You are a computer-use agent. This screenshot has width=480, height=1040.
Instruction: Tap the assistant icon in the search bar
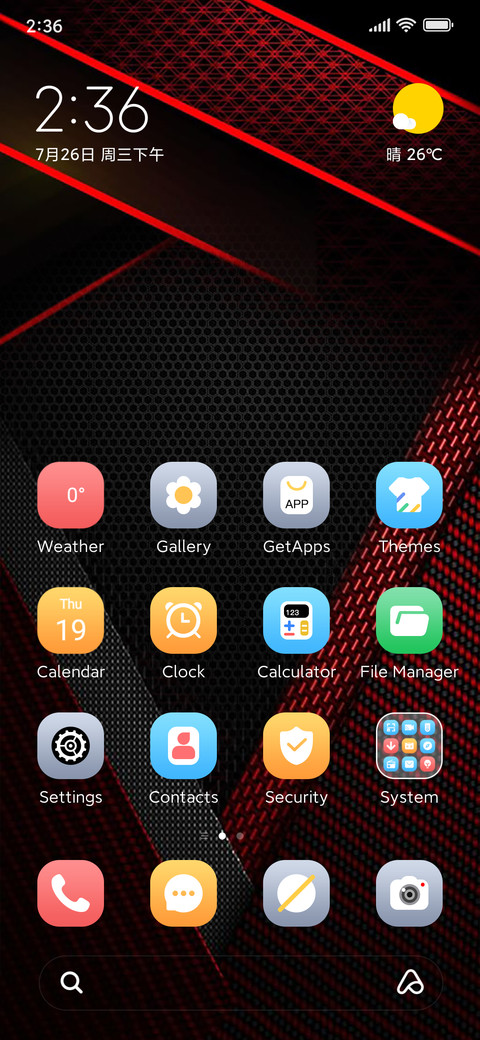pyautogui.click(x=410, y=982)
